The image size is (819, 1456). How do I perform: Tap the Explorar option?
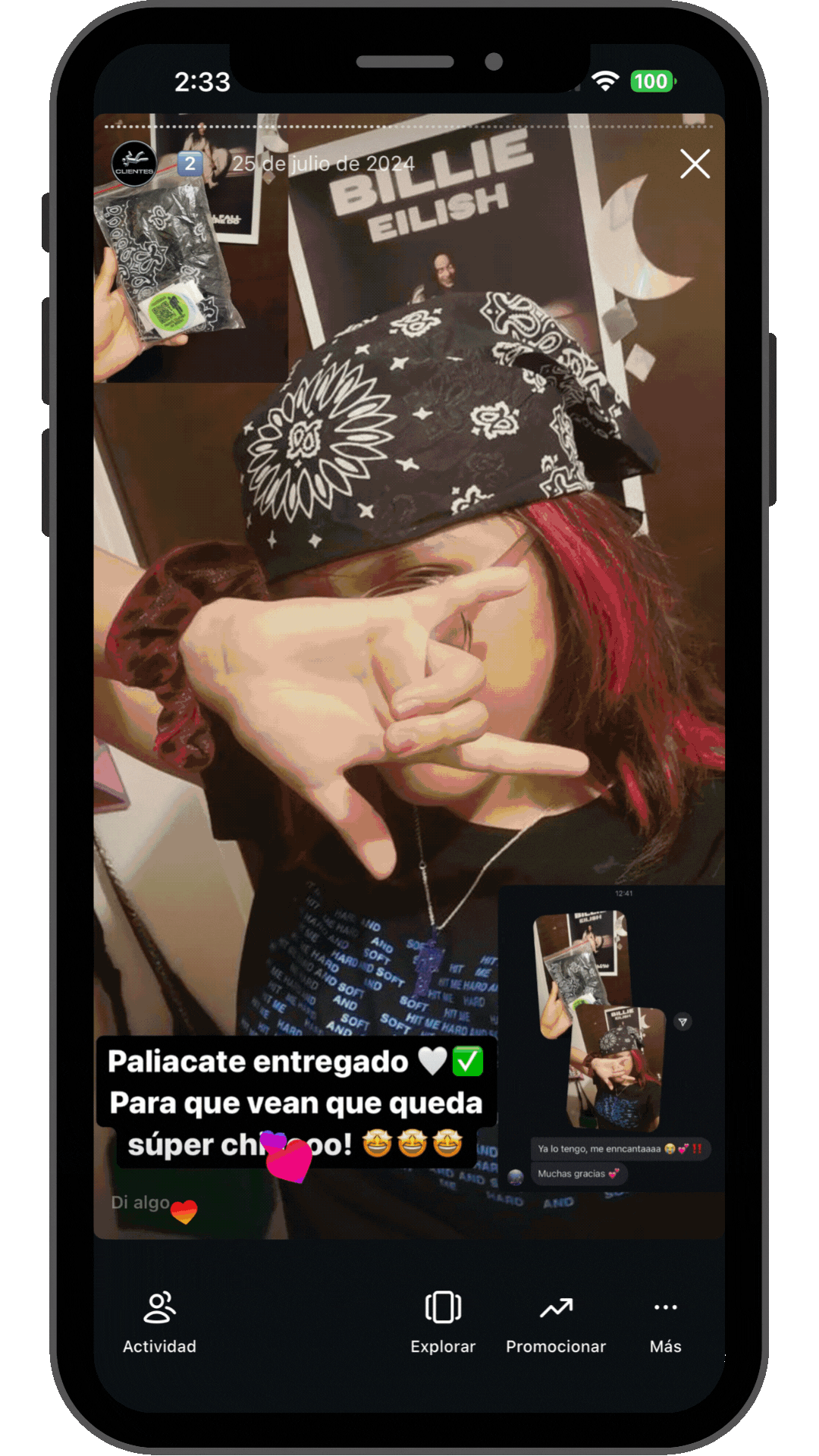pyautogui.click(x=443, y=1323)
